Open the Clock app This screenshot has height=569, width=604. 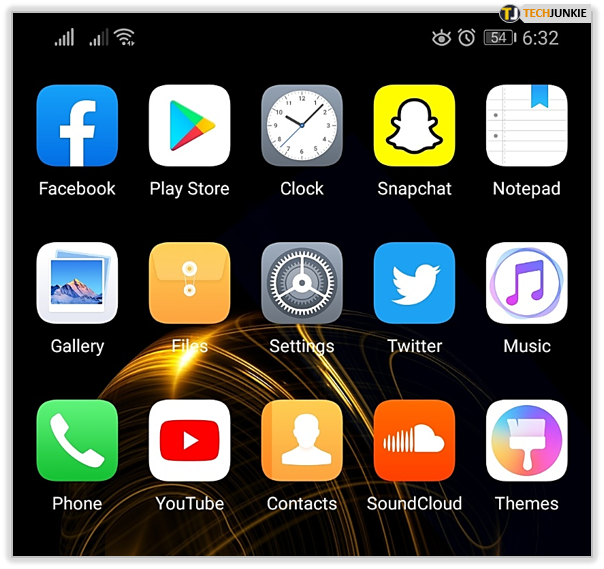pyautogui.click(x=302, y=126)
